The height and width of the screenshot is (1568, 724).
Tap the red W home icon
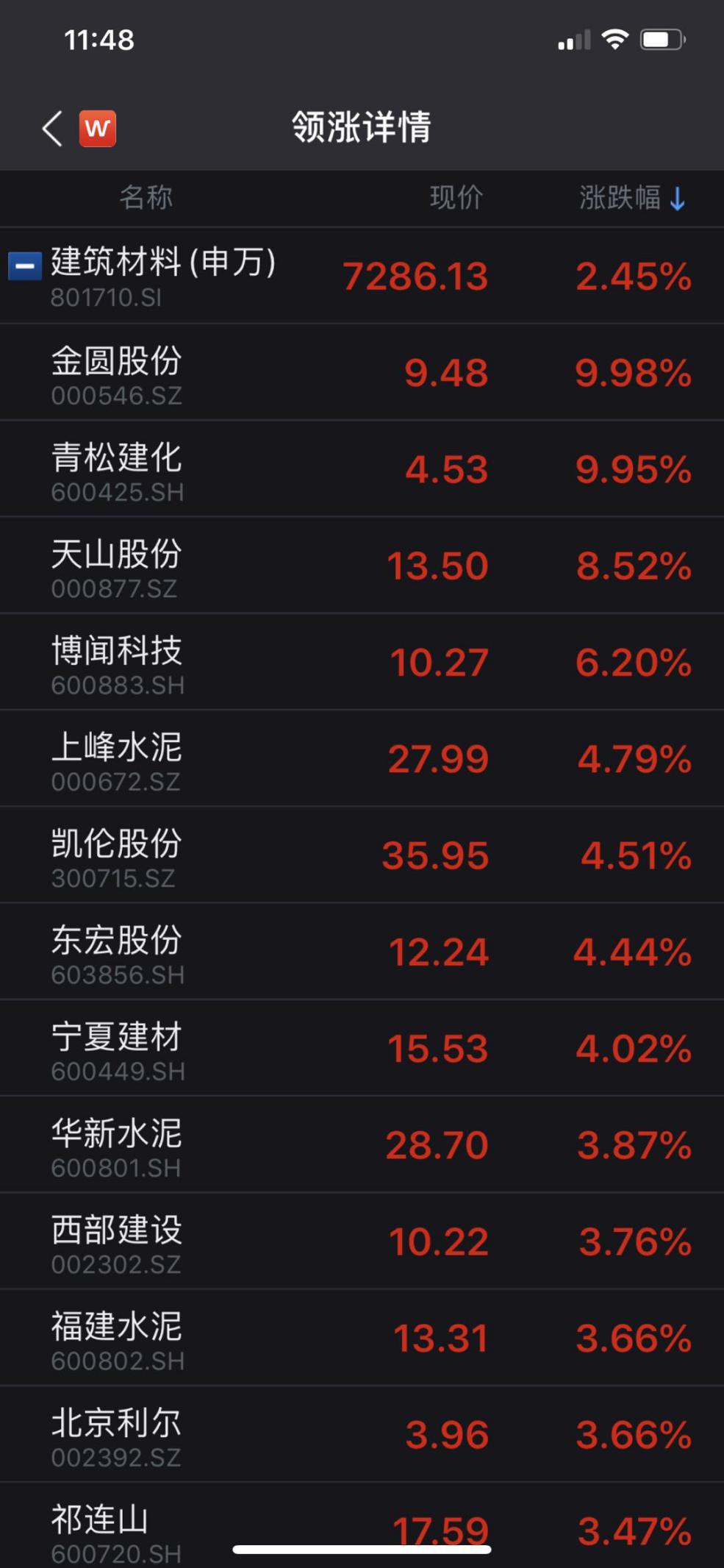click(97, 129)
